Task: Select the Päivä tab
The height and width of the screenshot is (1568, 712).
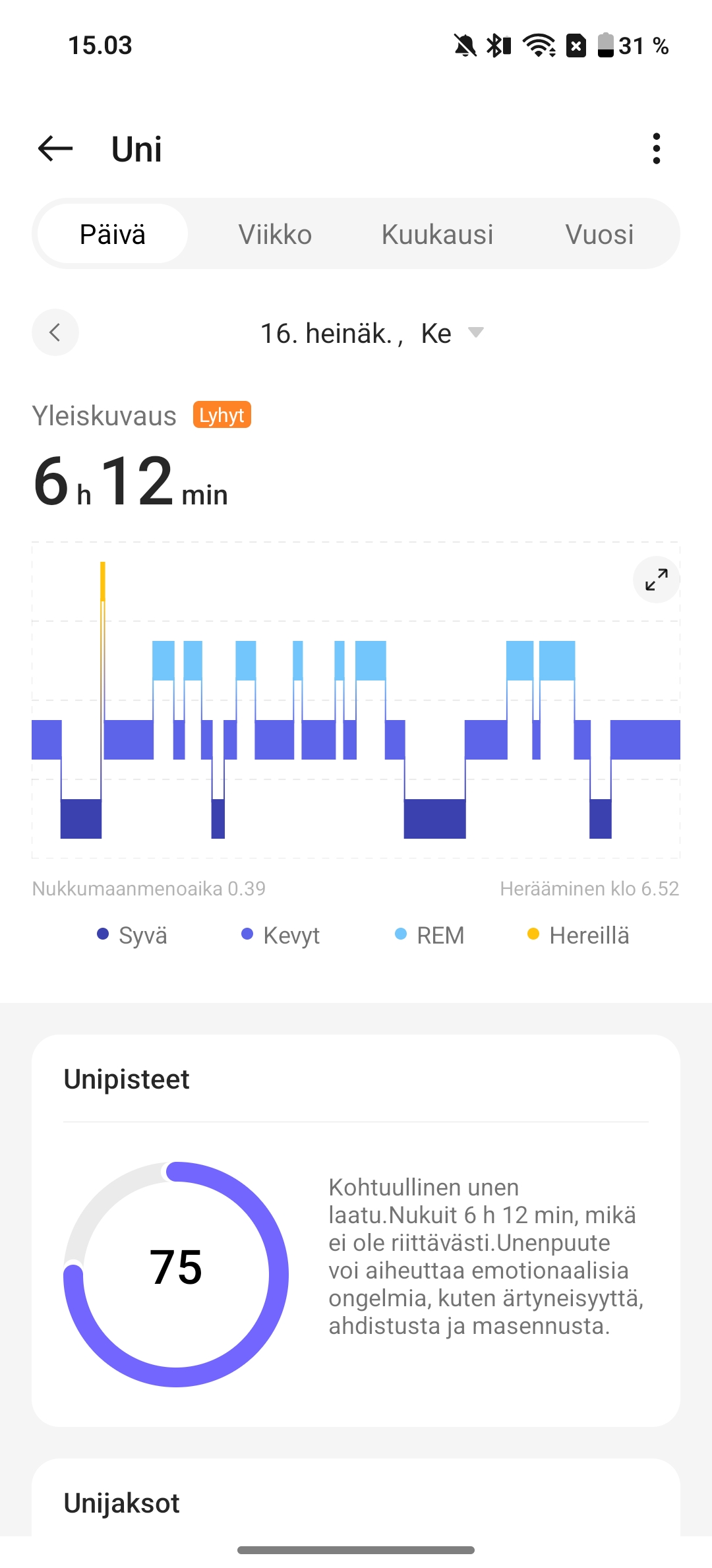Action: click(x=113, y=234)
